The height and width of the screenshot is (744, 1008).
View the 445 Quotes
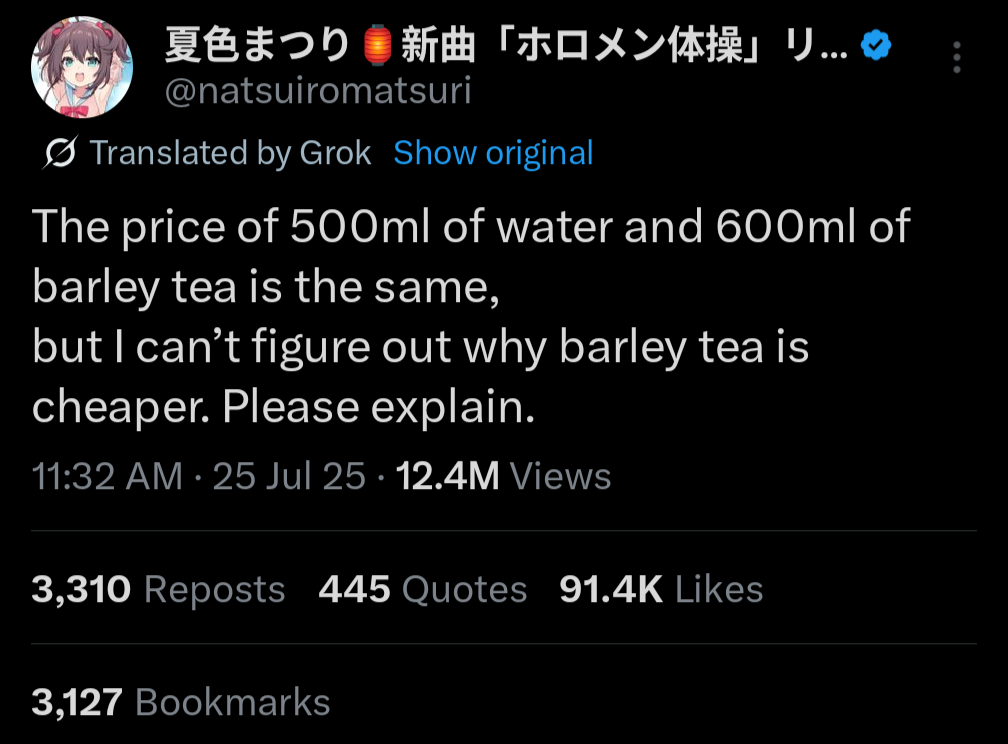click(x=422, y=589)
